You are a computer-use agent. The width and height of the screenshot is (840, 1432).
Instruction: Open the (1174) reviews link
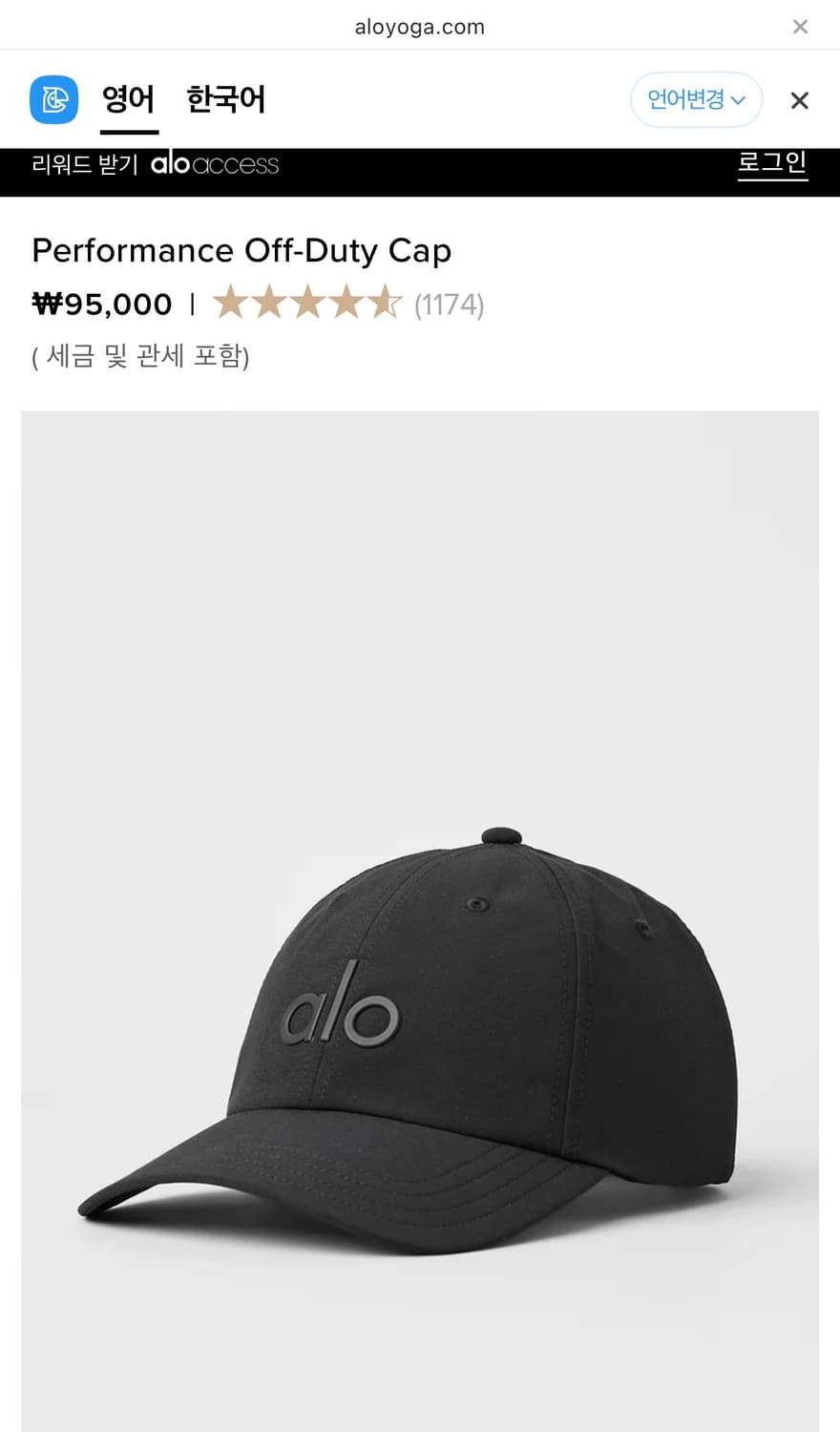click(x=448, y=304)
